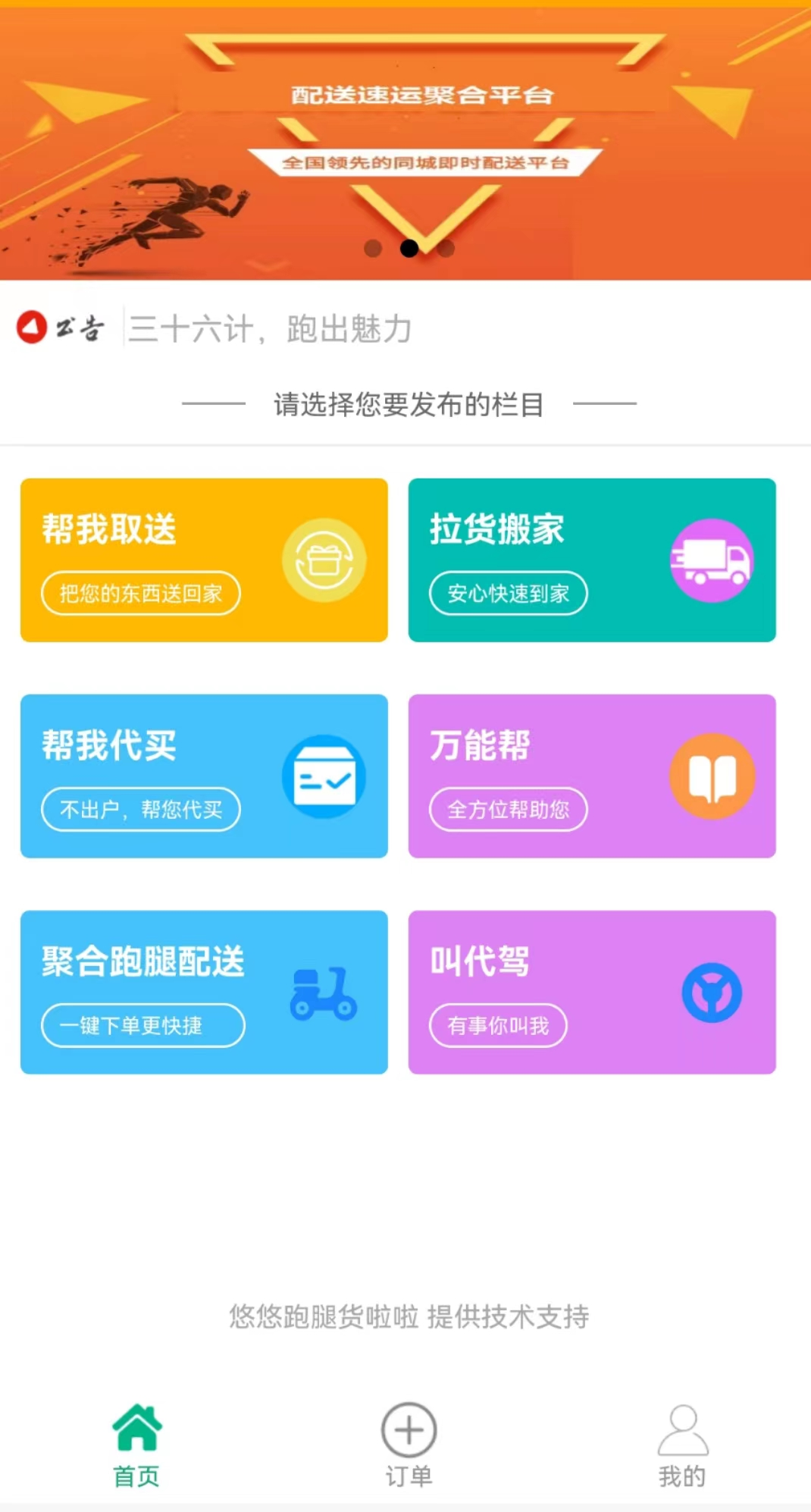This screenshot has width=811, height=1512.
Task: Select the 叫代驾 designated driver card
Action: [x=592, y=992]
